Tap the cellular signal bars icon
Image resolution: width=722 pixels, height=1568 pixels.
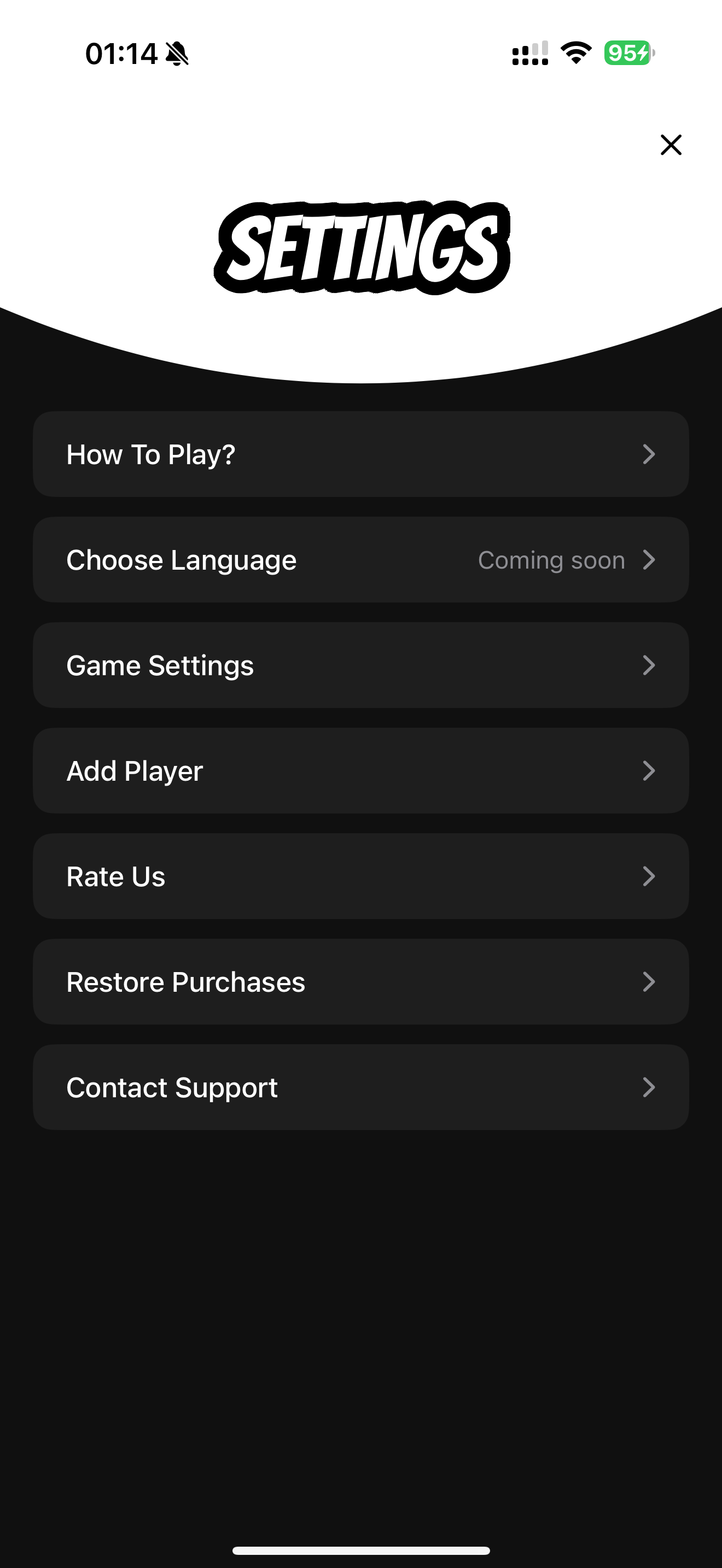(x=529, y=54)
